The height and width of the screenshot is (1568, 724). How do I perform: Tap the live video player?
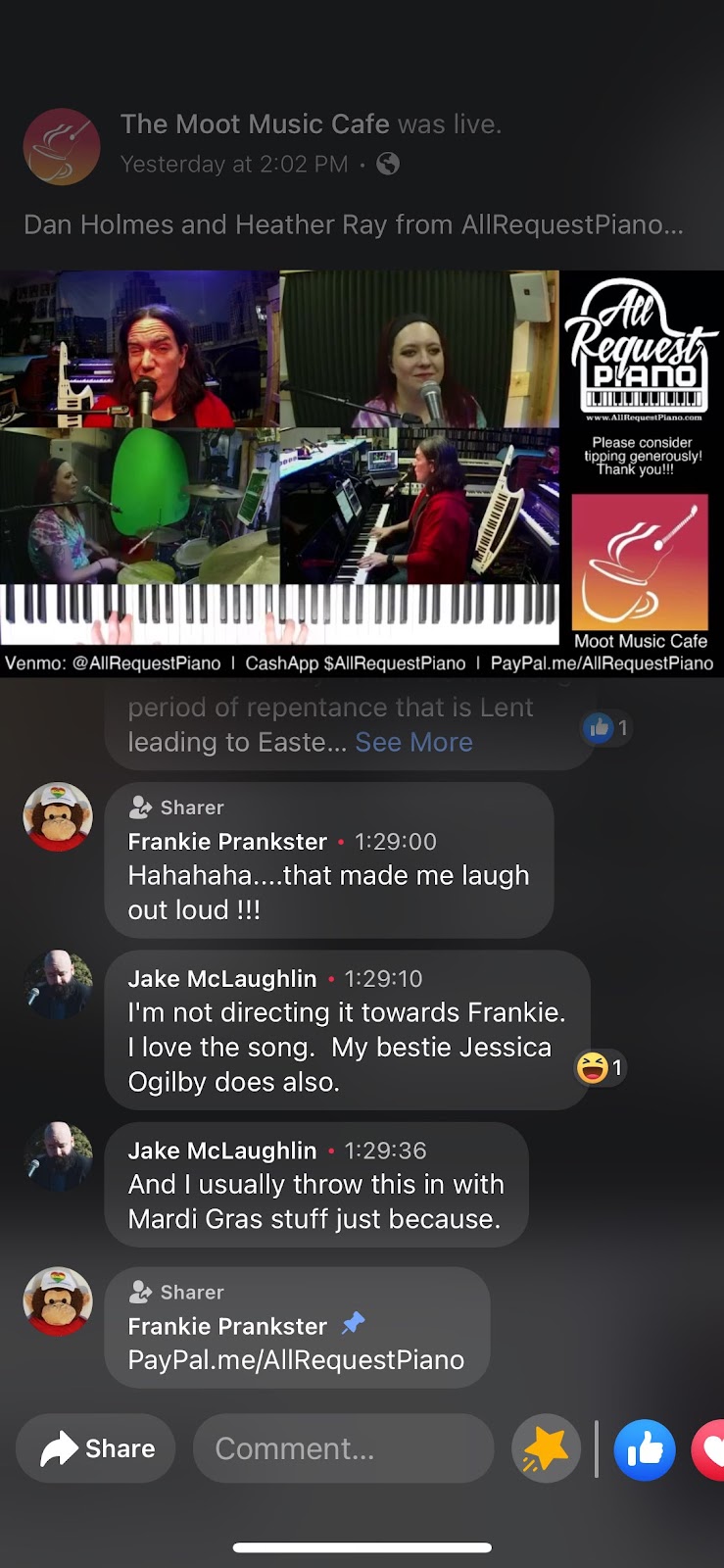tap(362, 473)
